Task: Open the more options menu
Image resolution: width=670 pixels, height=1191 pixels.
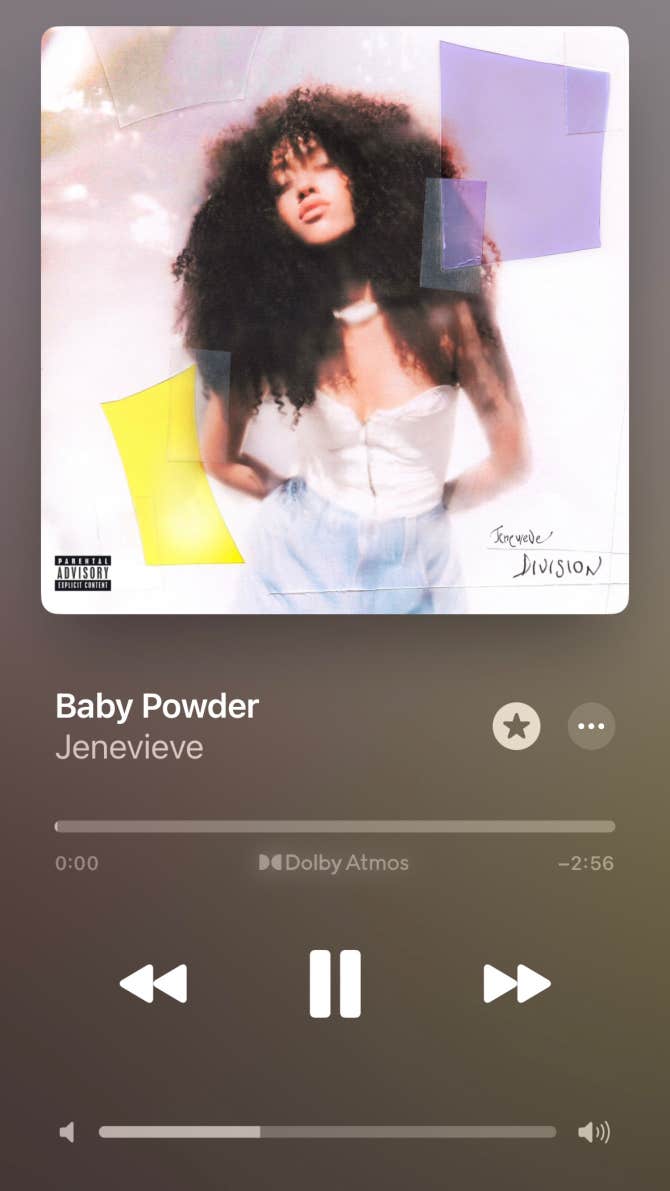Action: 591,726
